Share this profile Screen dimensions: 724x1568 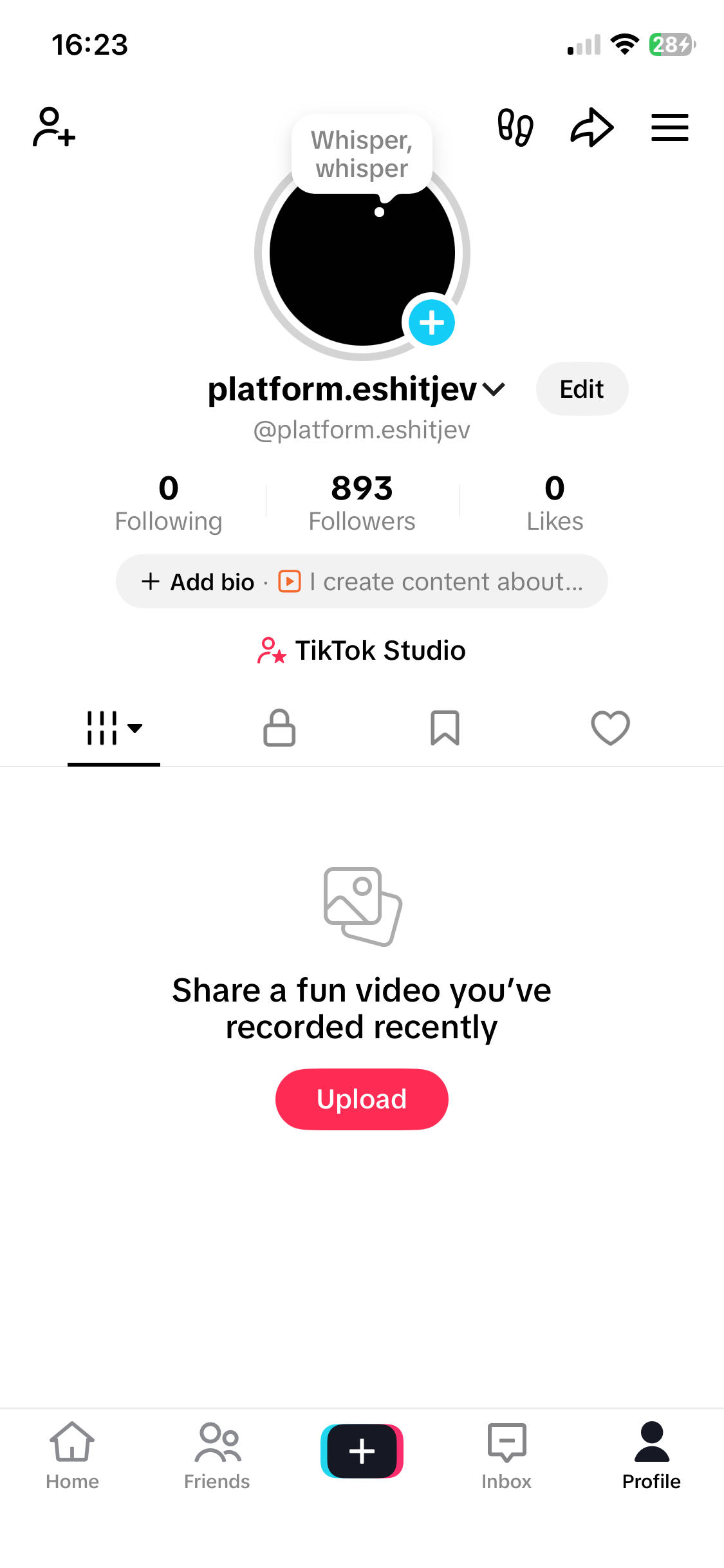click(x=592, y=127)
